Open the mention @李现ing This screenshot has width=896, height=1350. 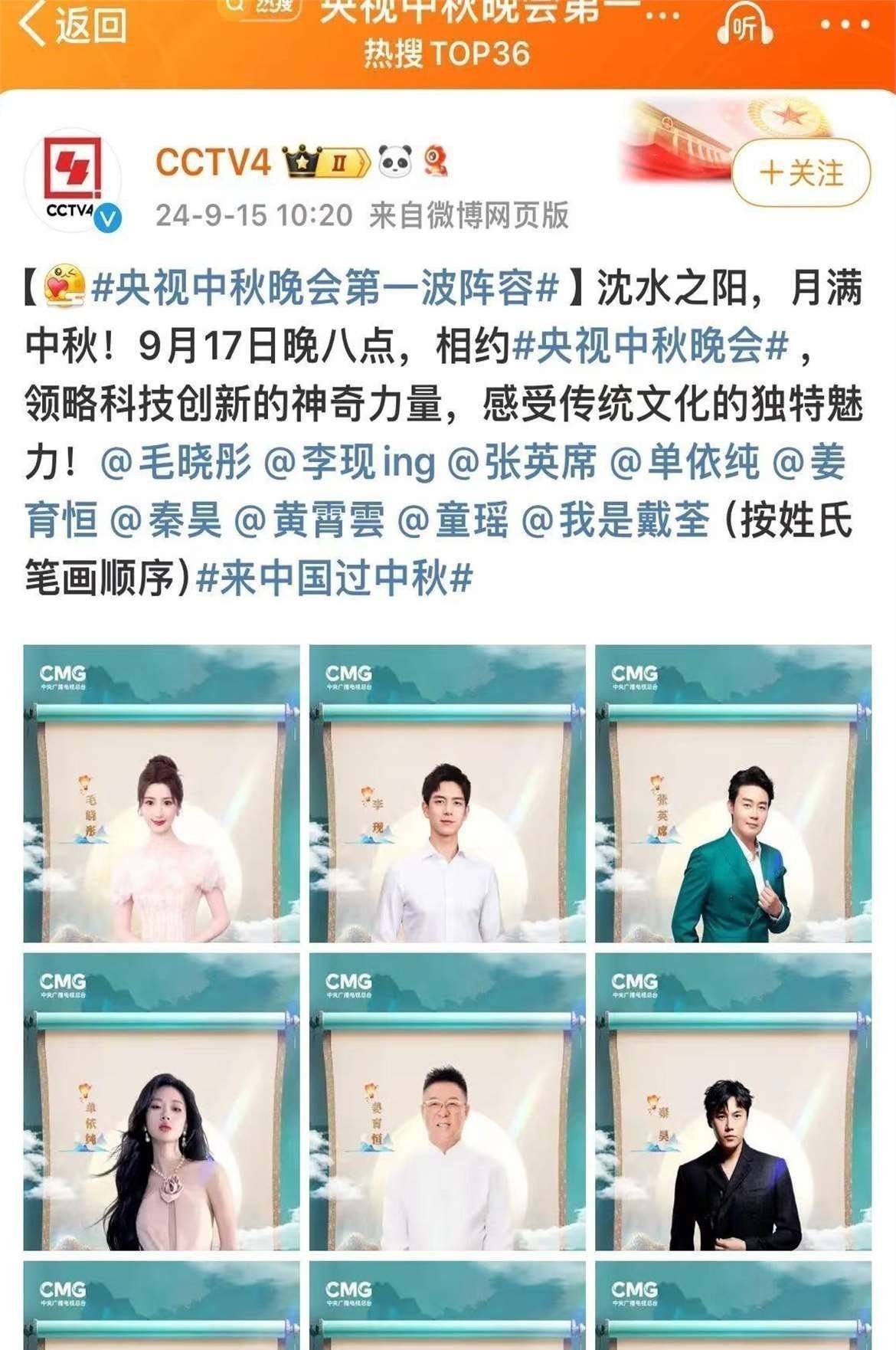[349, 463]
